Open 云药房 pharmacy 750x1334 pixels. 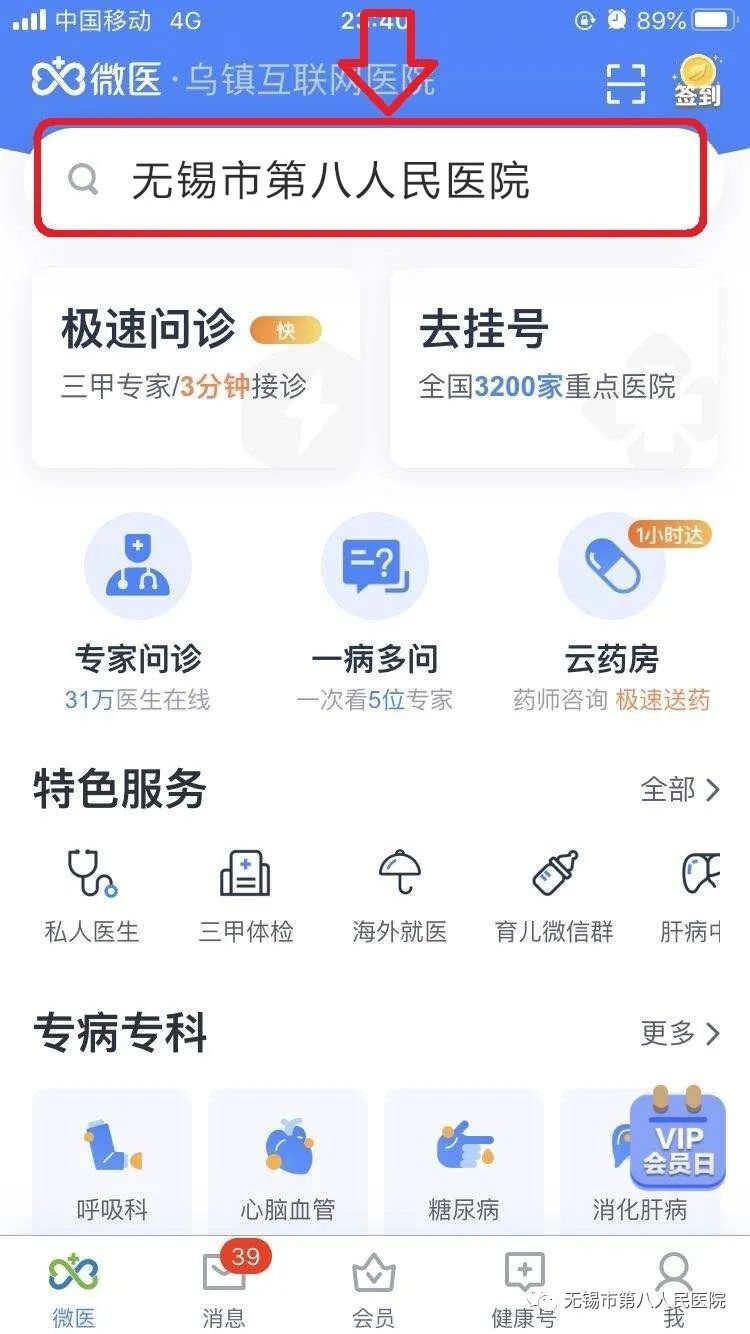click(611, 610)
